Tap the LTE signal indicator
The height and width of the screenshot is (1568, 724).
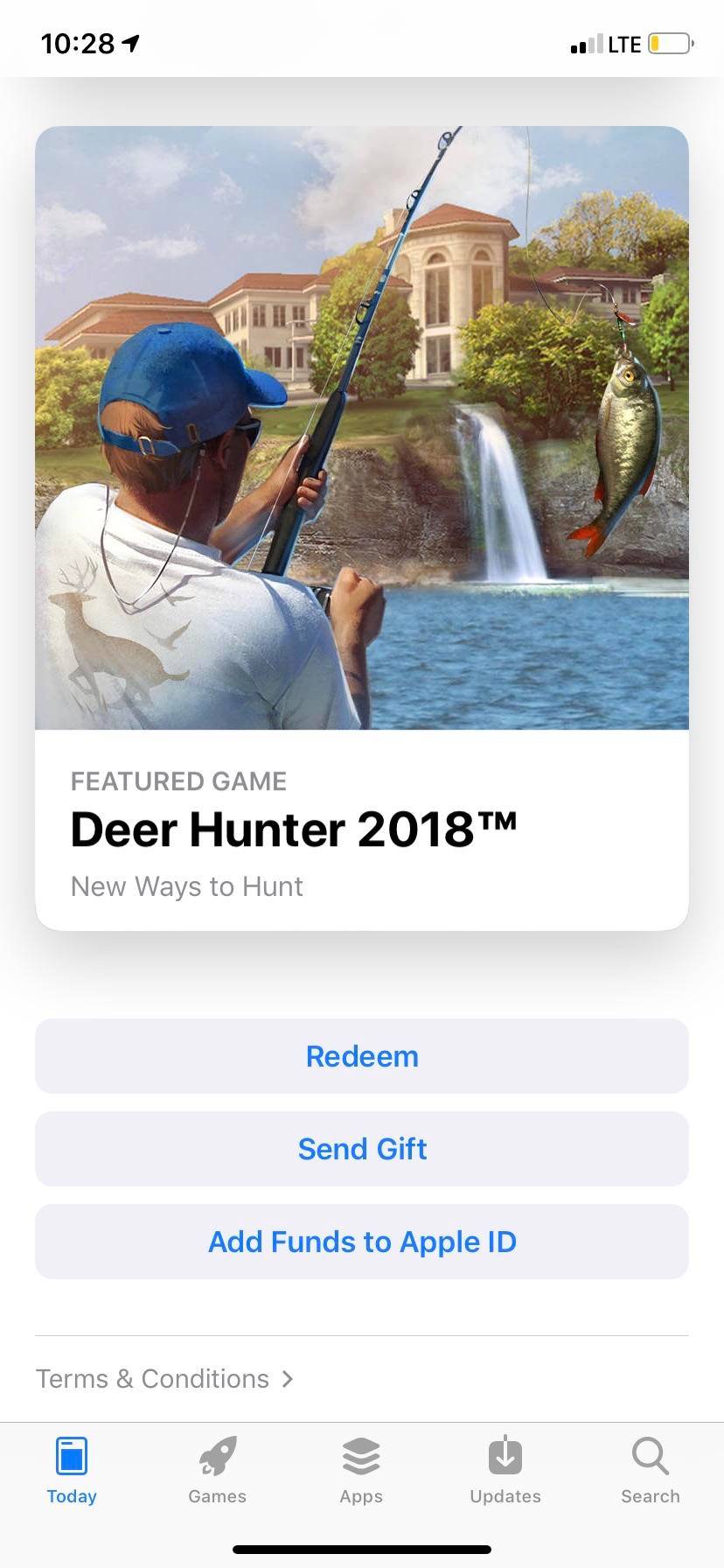[x=612, y=43]
